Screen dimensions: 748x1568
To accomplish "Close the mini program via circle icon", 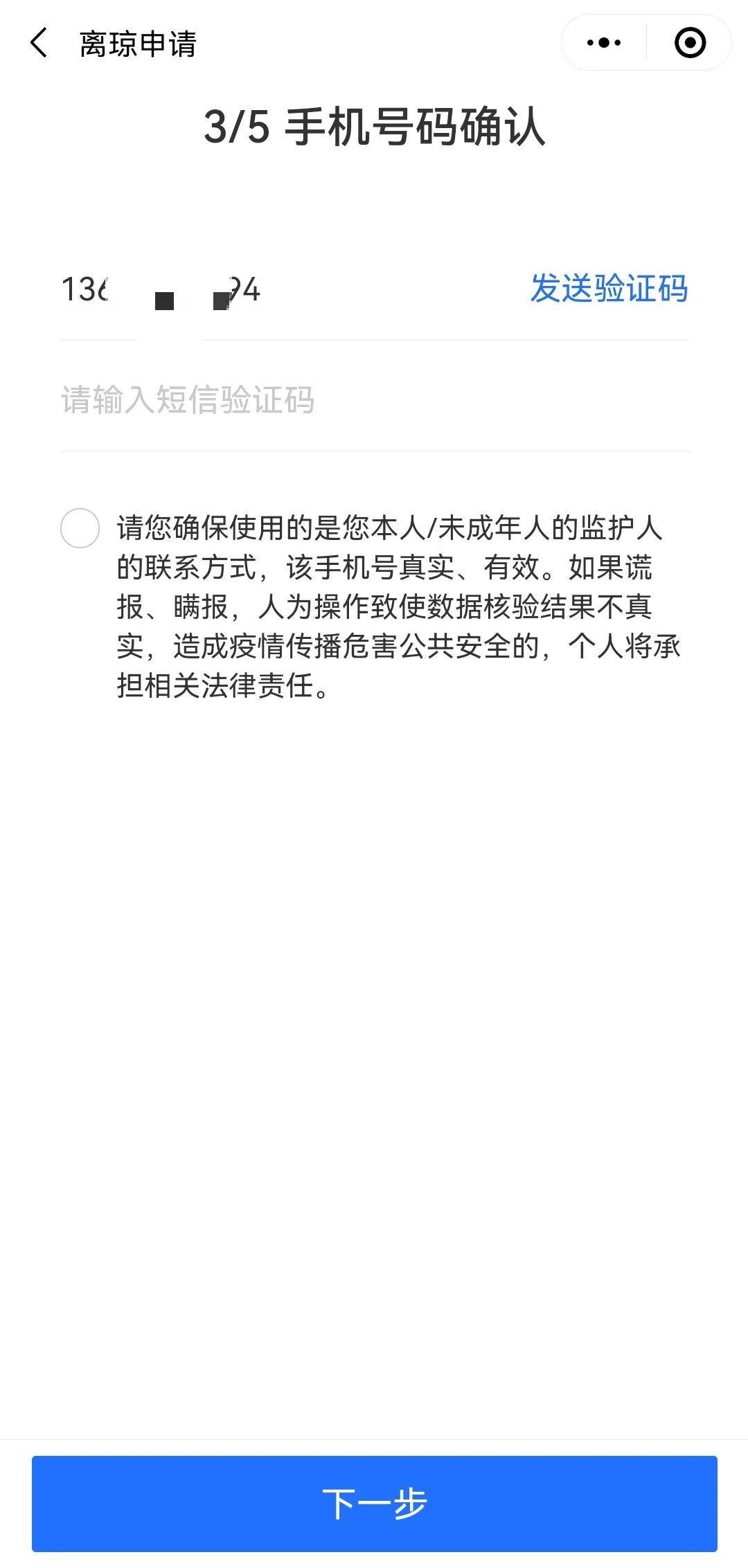I will (x=690, y=43).
